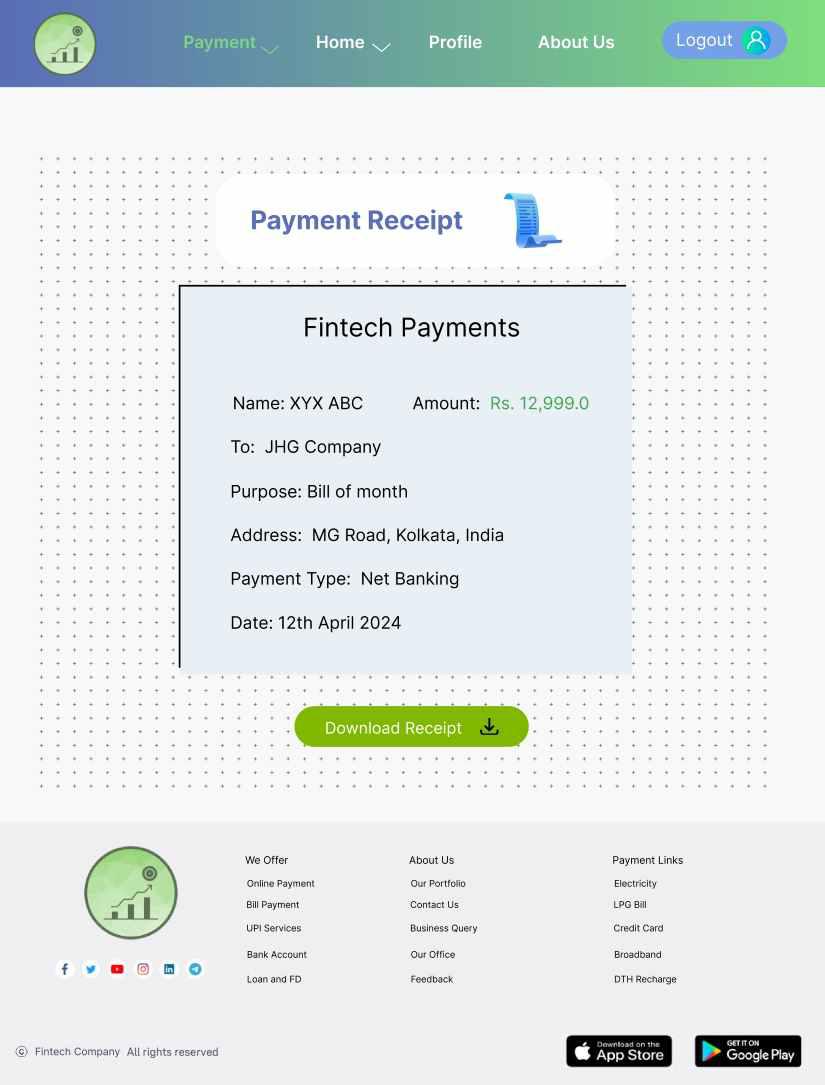This screenshot has width=825, height=1085.
Task: Select Electricity payment link
Action: [x=635, y=884]
